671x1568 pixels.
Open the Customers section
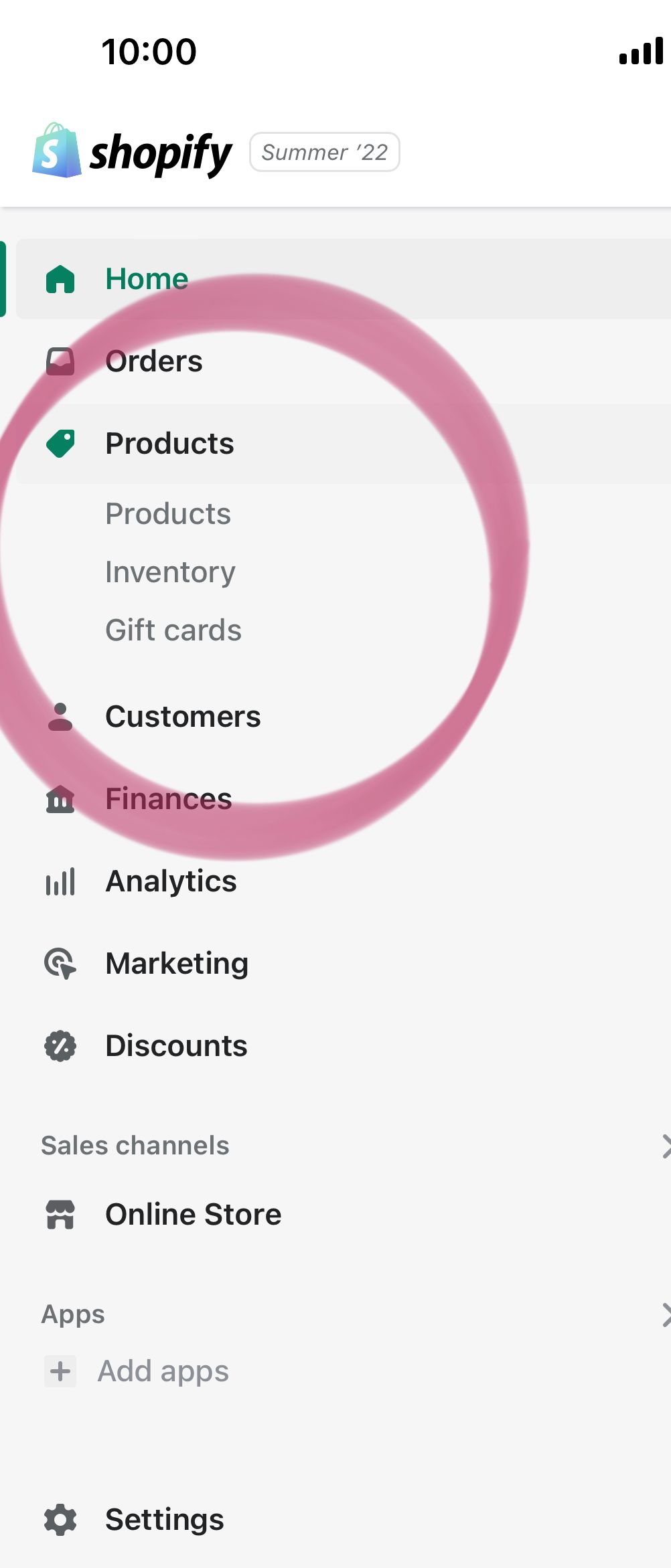tap(183, 717)
